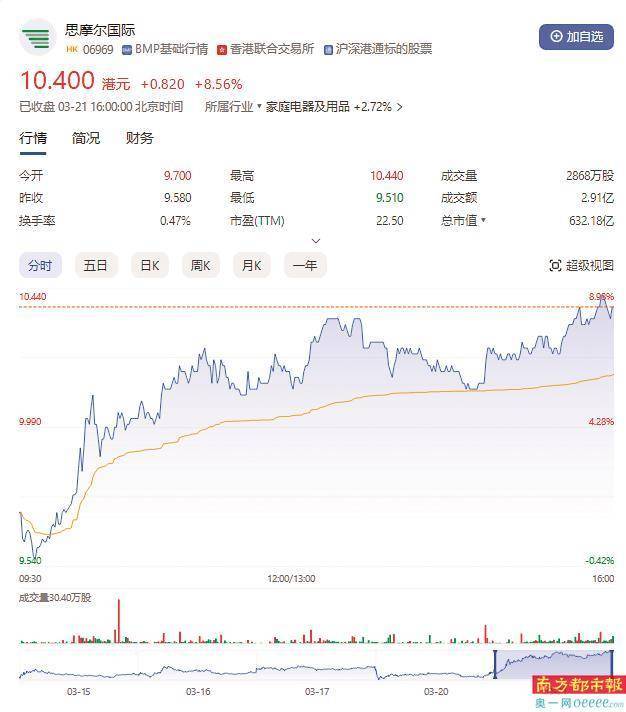Open the 简况 tab
Image resolution: width=626 pixels, height=712 pixels.
click(x=86, y=138)
